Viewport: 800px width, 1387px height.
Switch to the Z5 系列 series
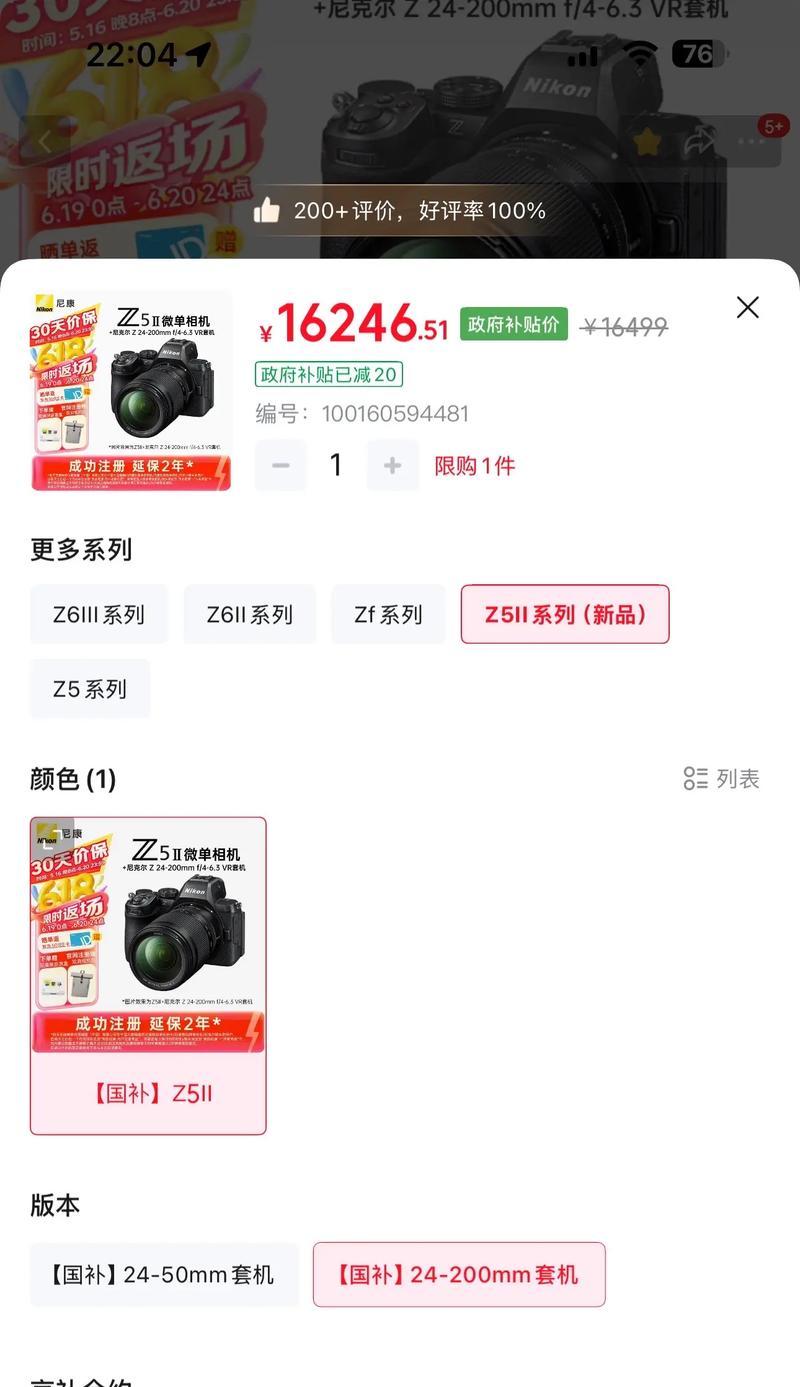point(89,688)
